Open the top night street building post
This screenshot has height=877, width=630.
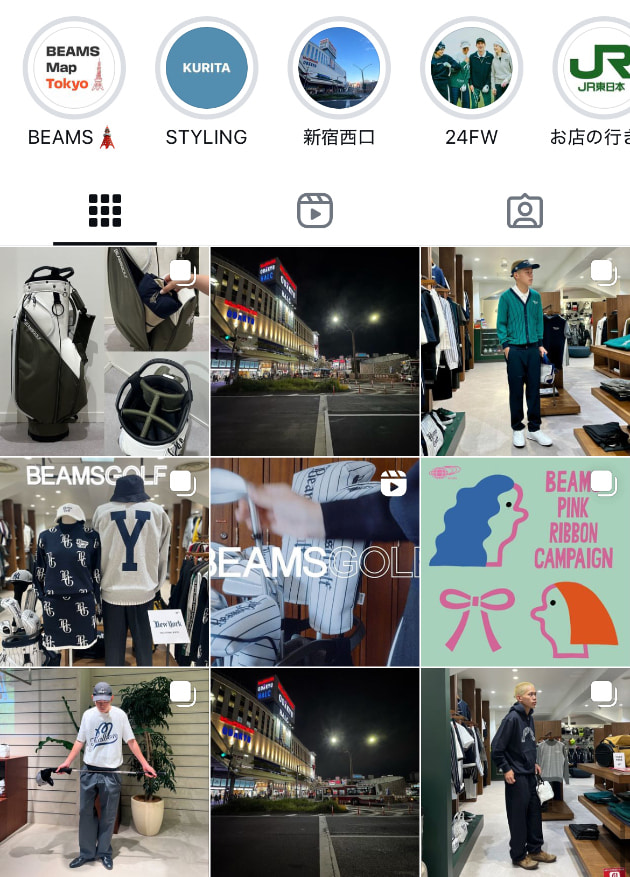pos(314,351)
